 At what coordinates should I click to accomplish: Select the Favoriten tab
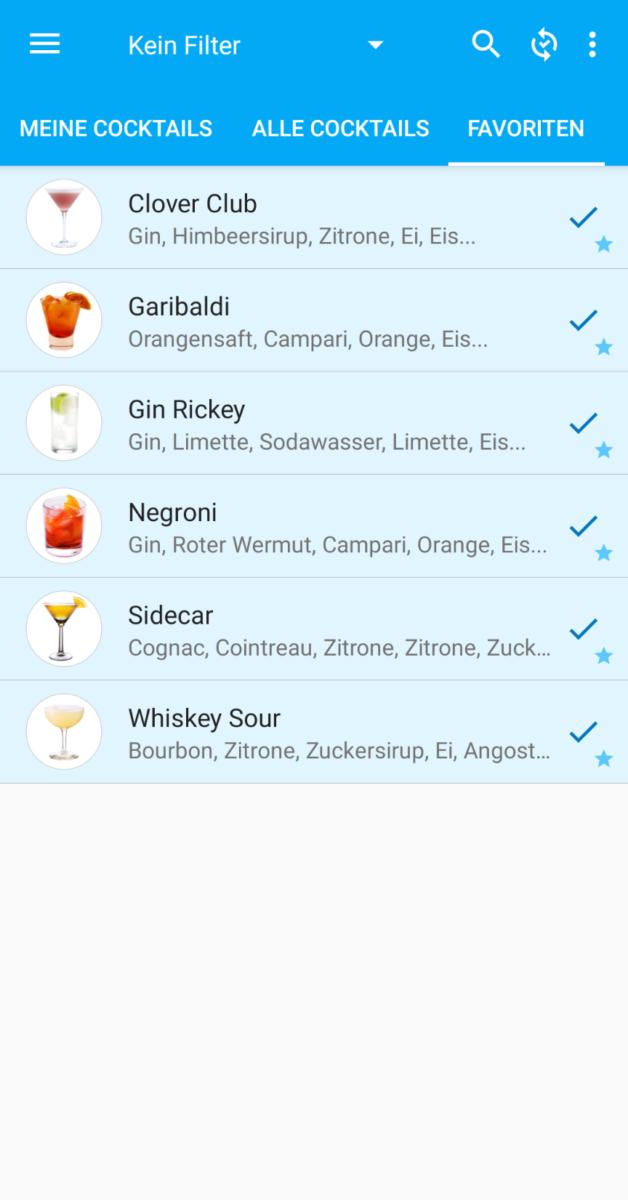point(526,128)
